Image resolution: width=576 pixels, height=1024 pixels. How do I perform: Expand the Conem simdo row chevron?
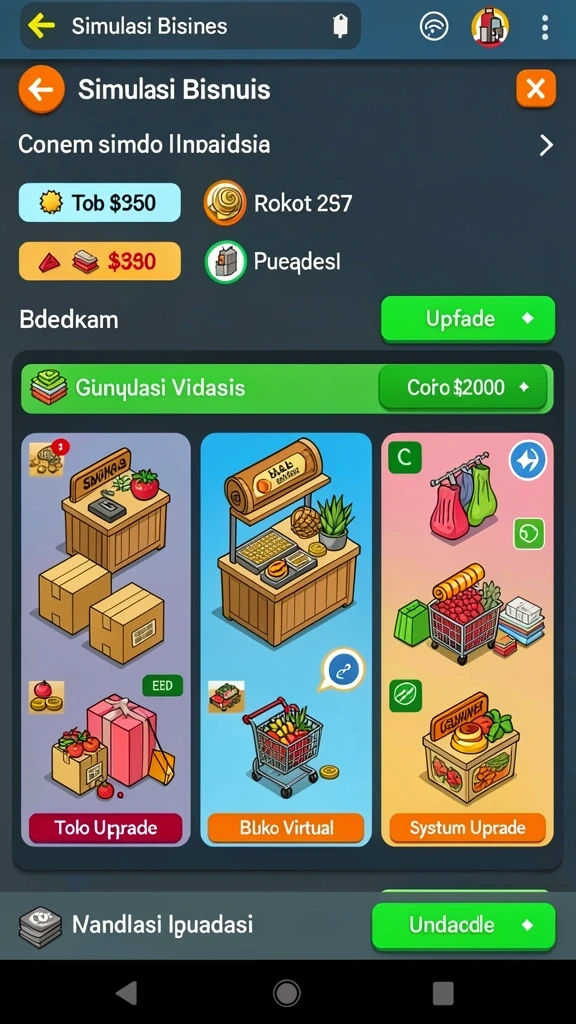(546, 145)
